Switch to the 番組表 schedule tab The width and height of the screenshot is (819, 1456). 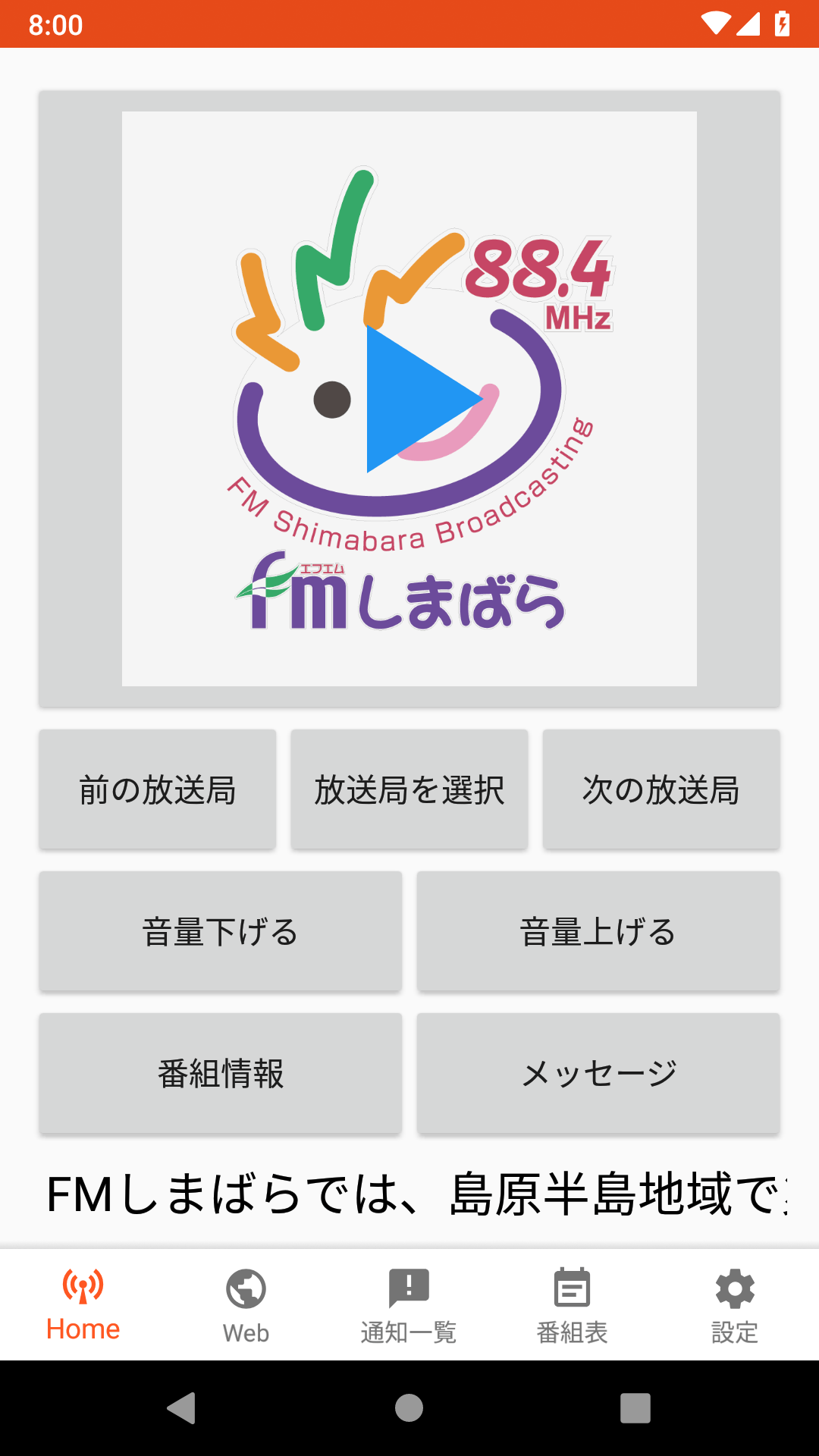tap(572, 1305)
